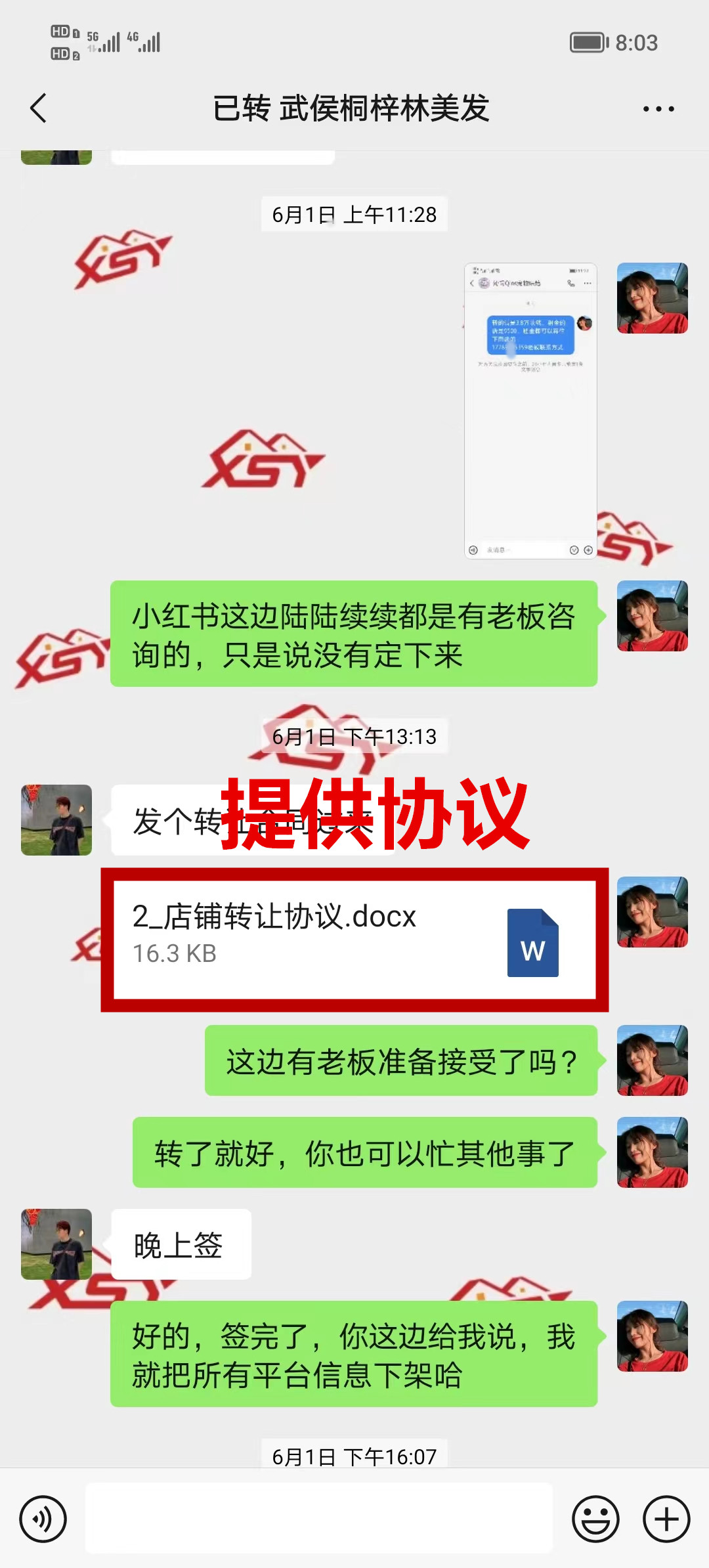Open the plus attachments menu
709x1568 pixels.
[x=666, y=1519]
